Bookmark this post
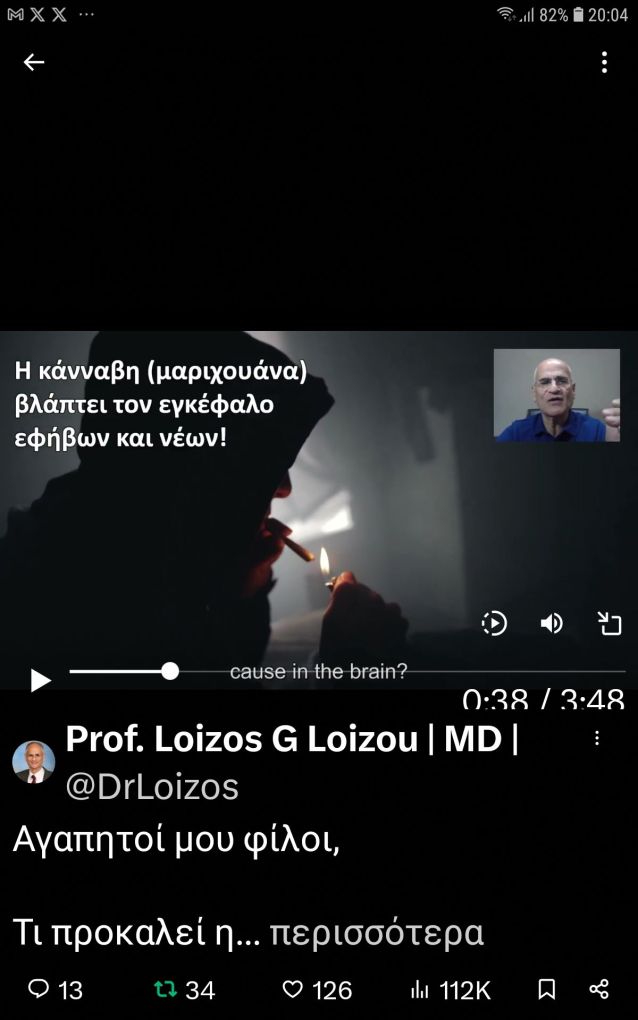Image resolution: width=638 pixels, height=1020 pixels. click(x=546, y=990)
